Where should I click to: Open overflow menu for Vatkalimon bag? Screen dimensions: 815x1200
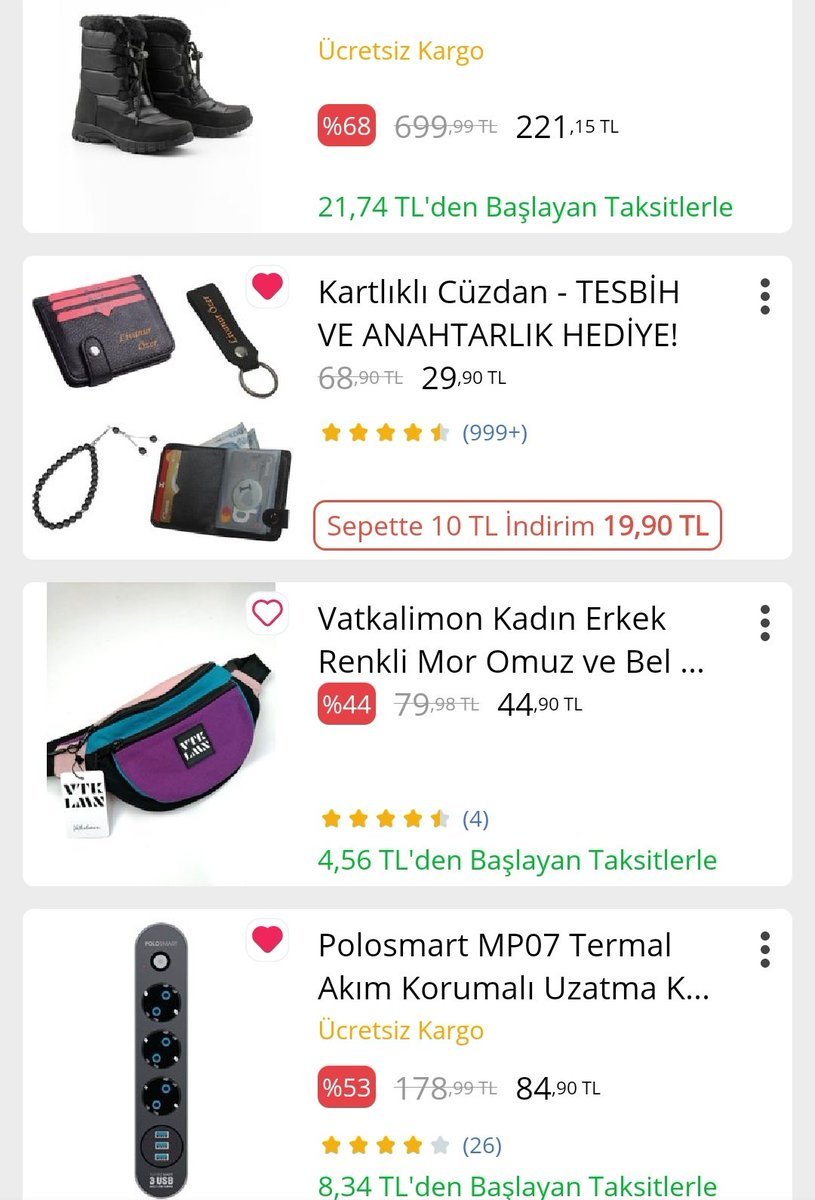pos(765,623)
